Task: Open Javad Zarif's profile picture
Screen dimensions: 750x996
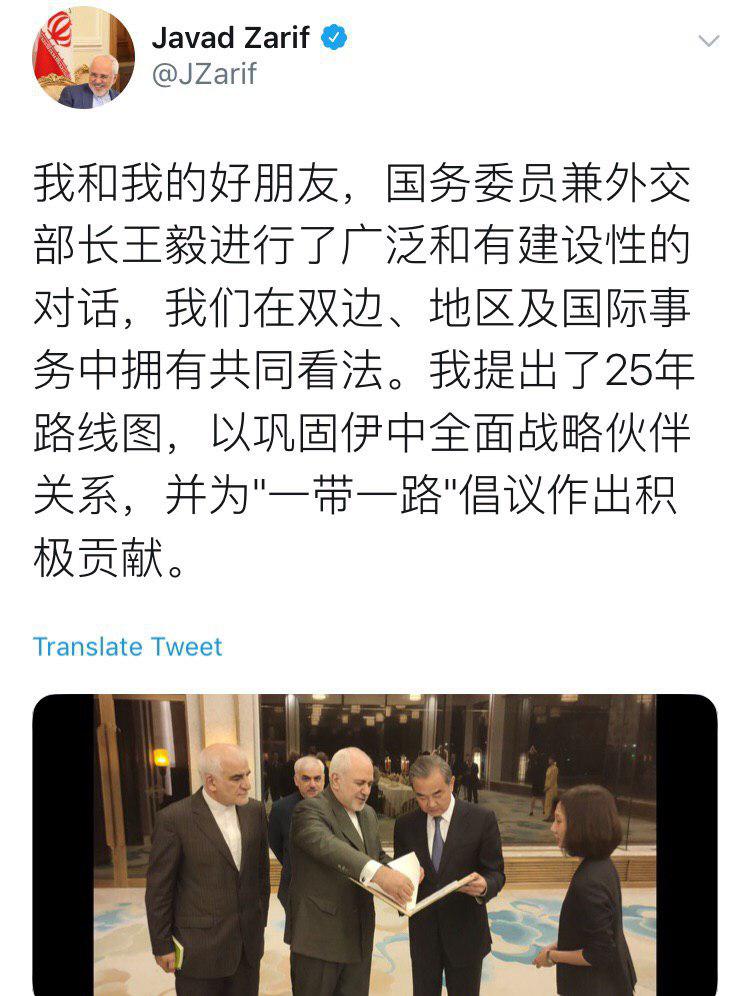Action: pyautogui.click(x=84, y=57)
